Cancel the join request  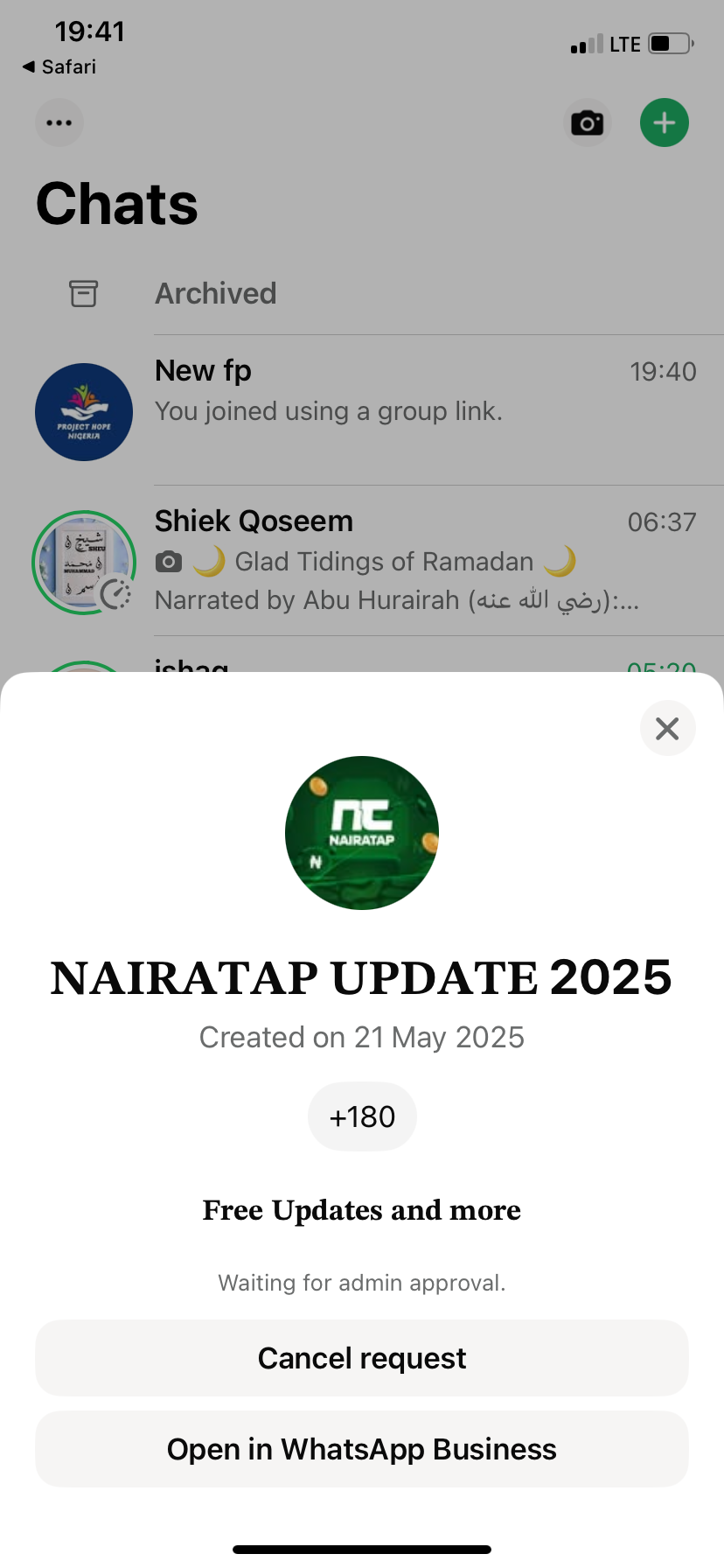point(362,1358)
